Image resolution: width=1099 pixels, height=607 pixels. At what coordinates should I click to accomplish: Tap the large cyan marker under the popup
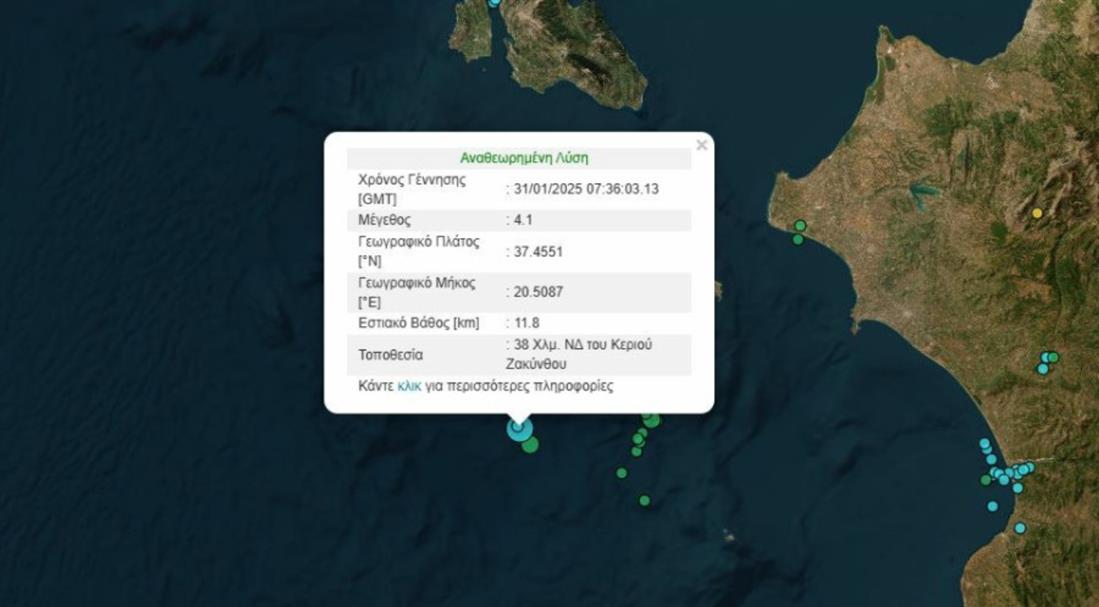click(517, 428)
